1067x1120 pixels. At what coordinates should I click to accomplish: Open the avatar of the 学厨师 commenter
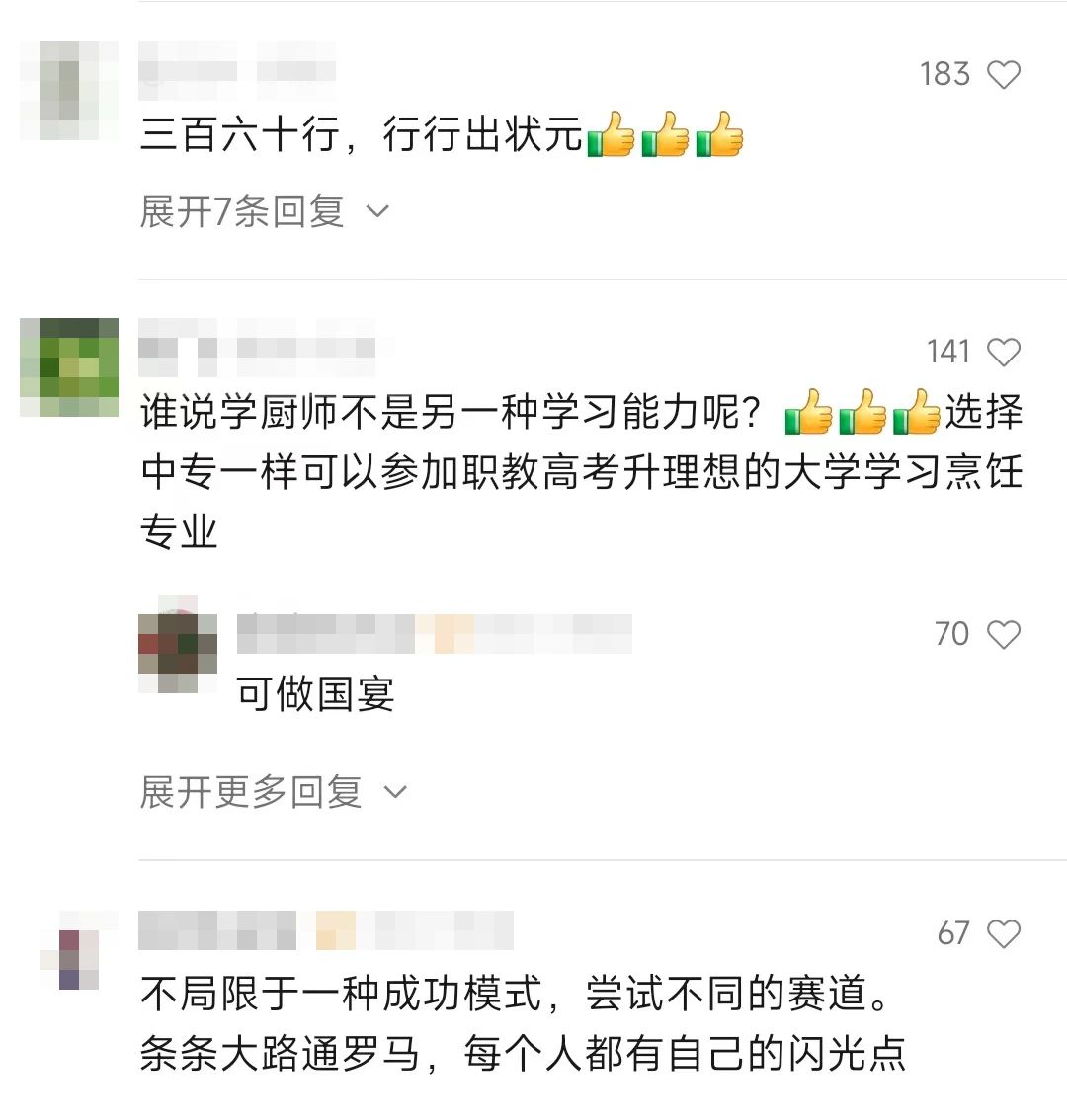click(69, 366)
